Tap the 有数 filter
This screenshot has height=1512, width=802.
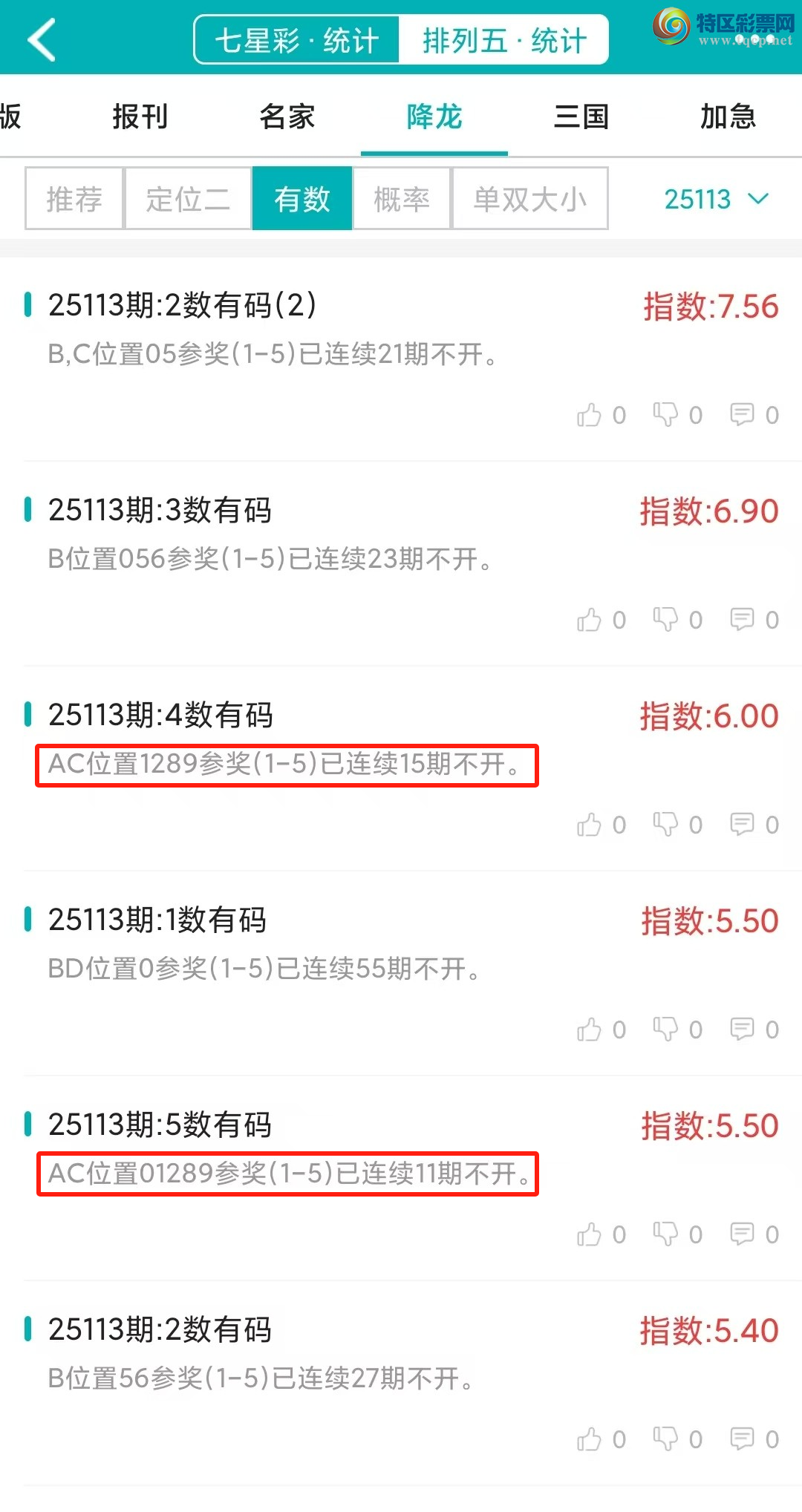tap(301, 199)
